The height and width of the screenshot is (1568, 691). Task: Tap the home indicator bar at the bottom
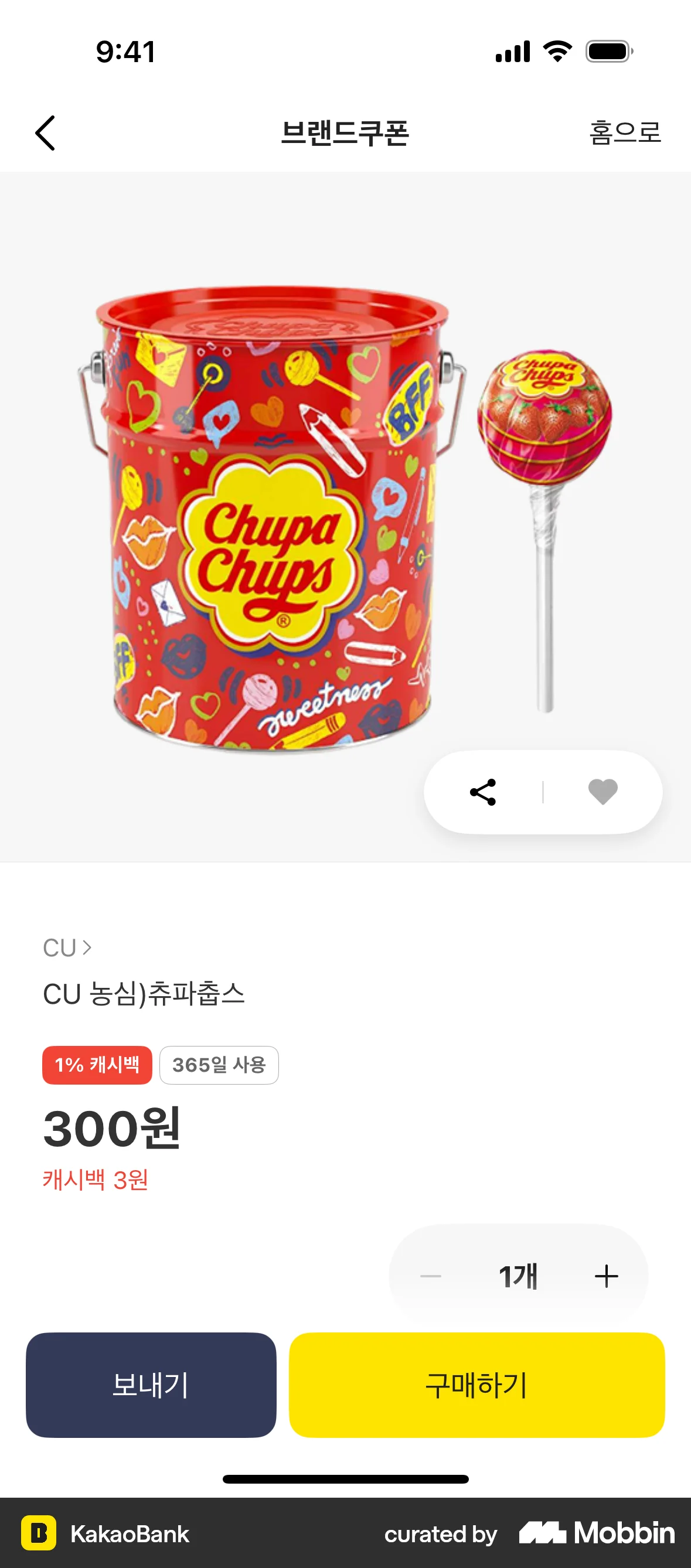(x=345, y=1478)
